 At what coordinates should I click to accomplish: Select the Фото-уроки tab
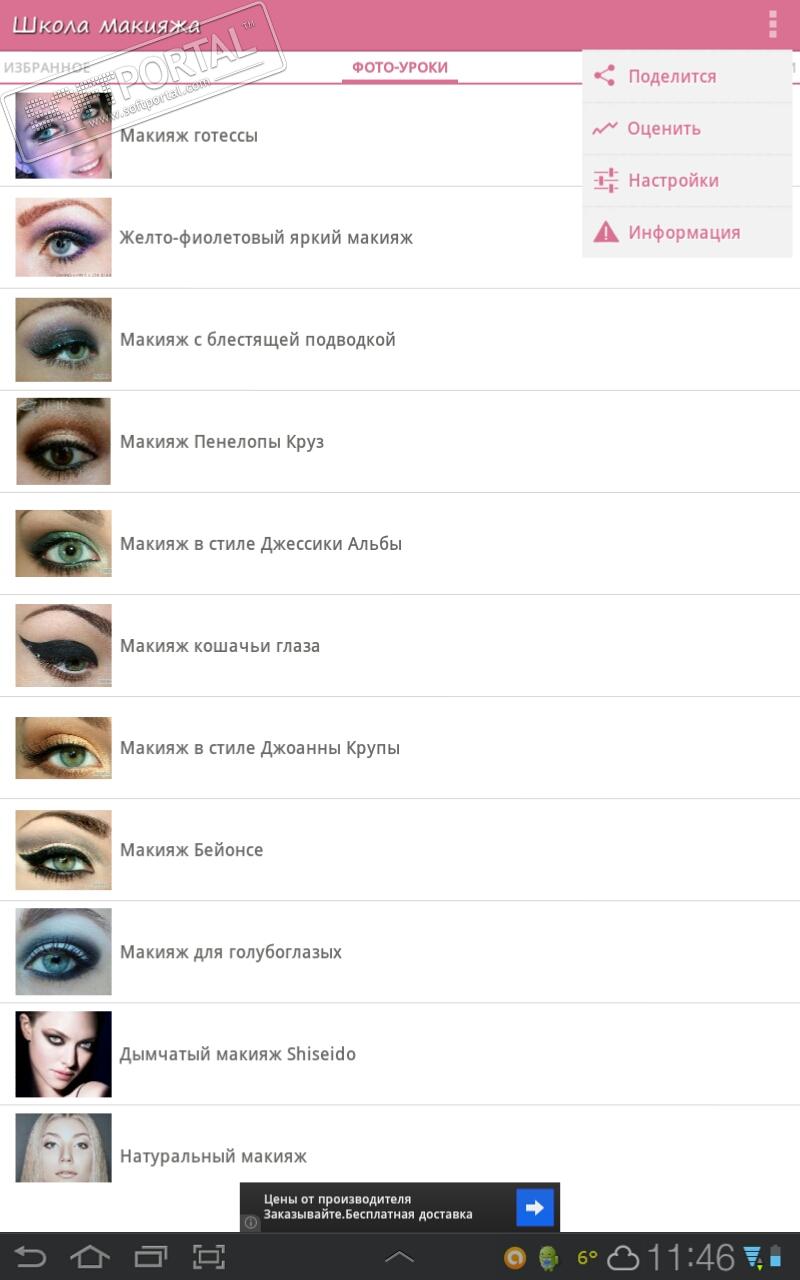(400, 68)
